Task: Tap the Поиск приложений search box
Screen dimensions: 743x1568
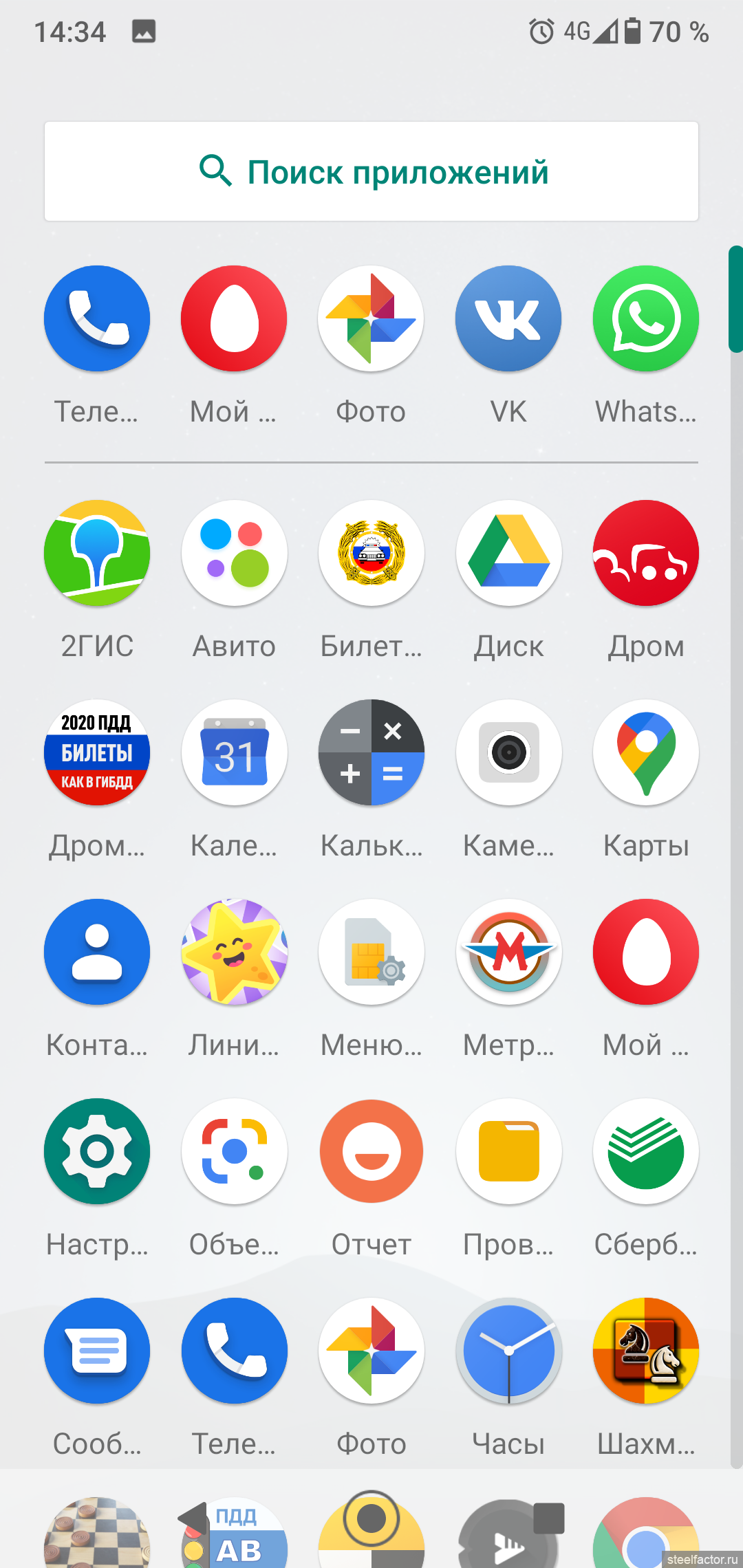Action: pyautogui.click(x=371, y=171)
